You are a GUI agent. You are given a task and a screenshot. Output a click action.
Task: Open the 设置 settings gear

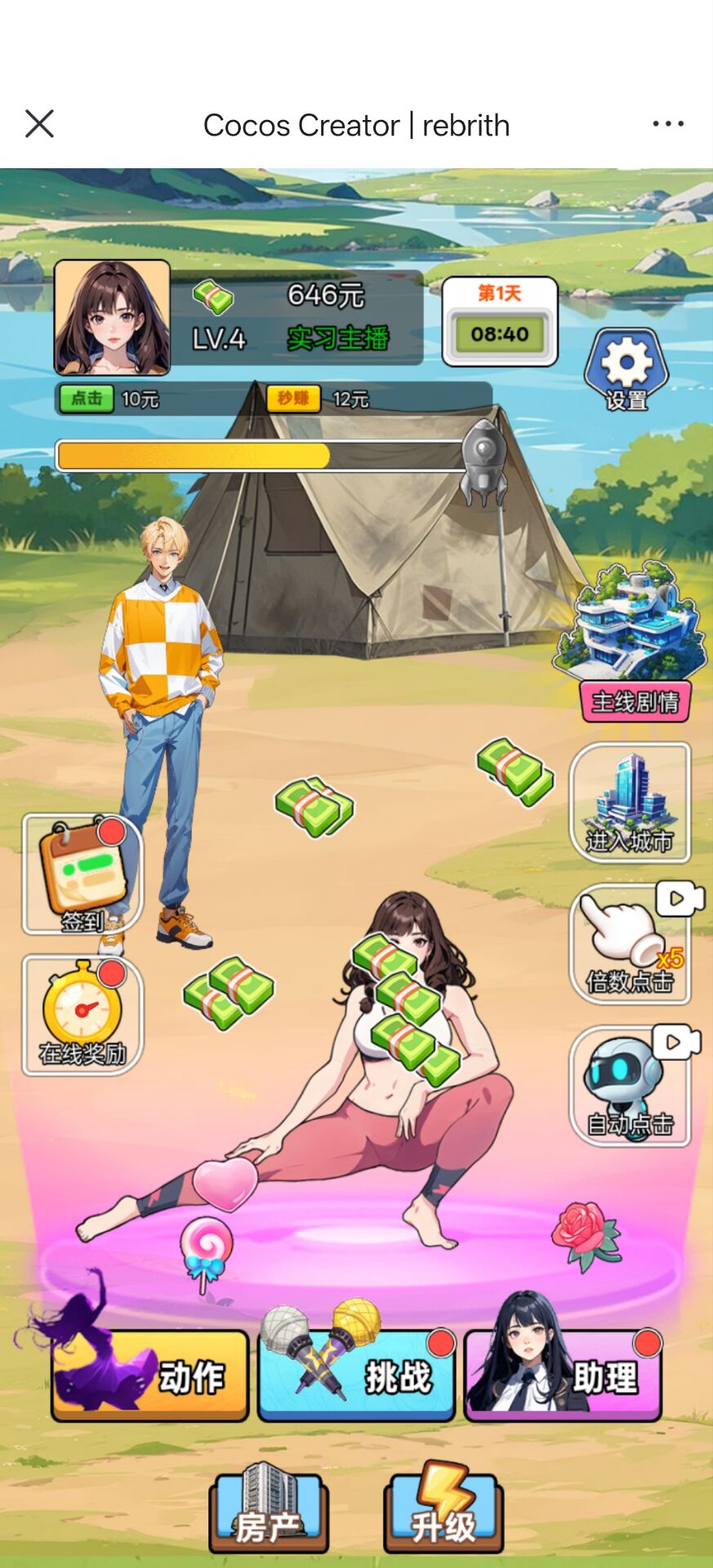pyautogui.click(x=626, y=369)
